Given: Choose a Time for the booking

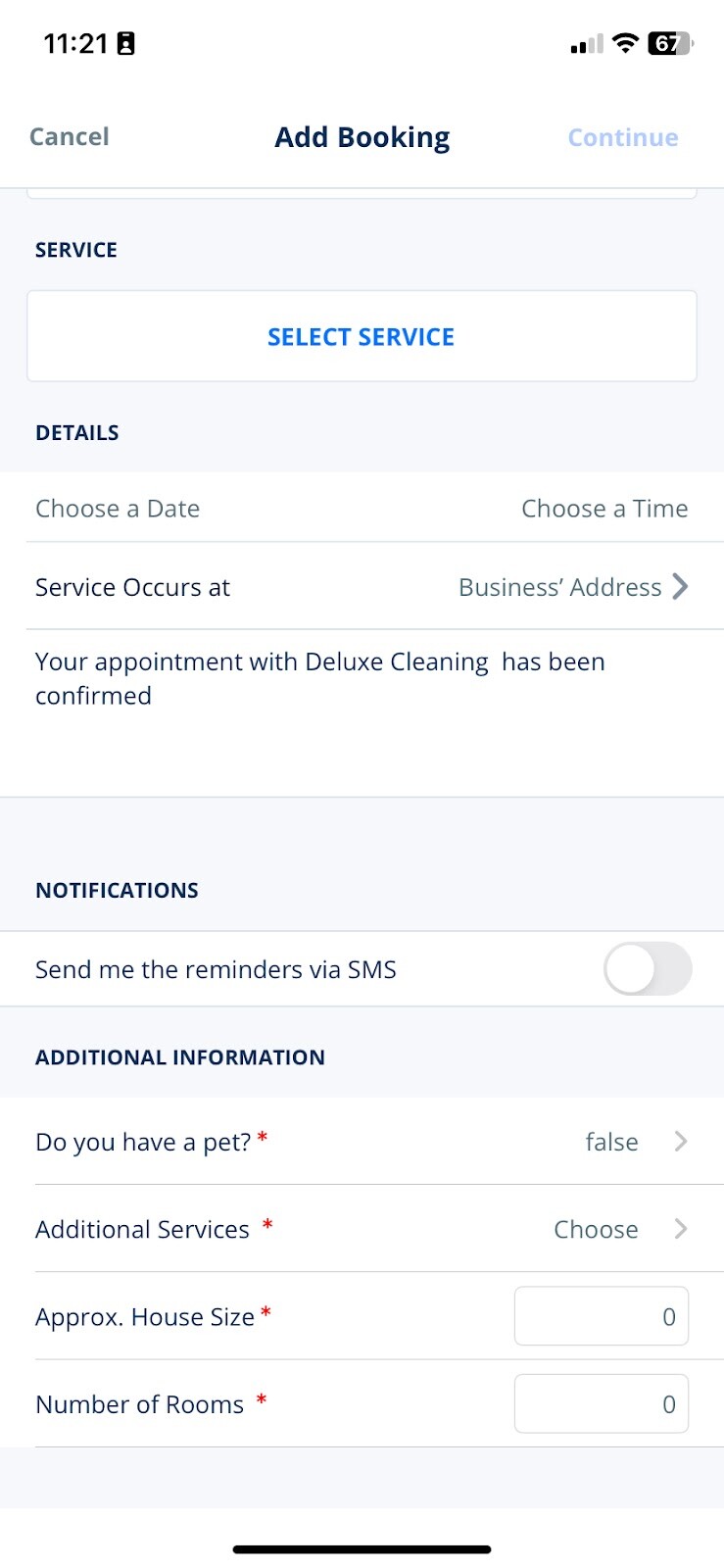Looking at the screenshot, I should click(x=604, y=509).
